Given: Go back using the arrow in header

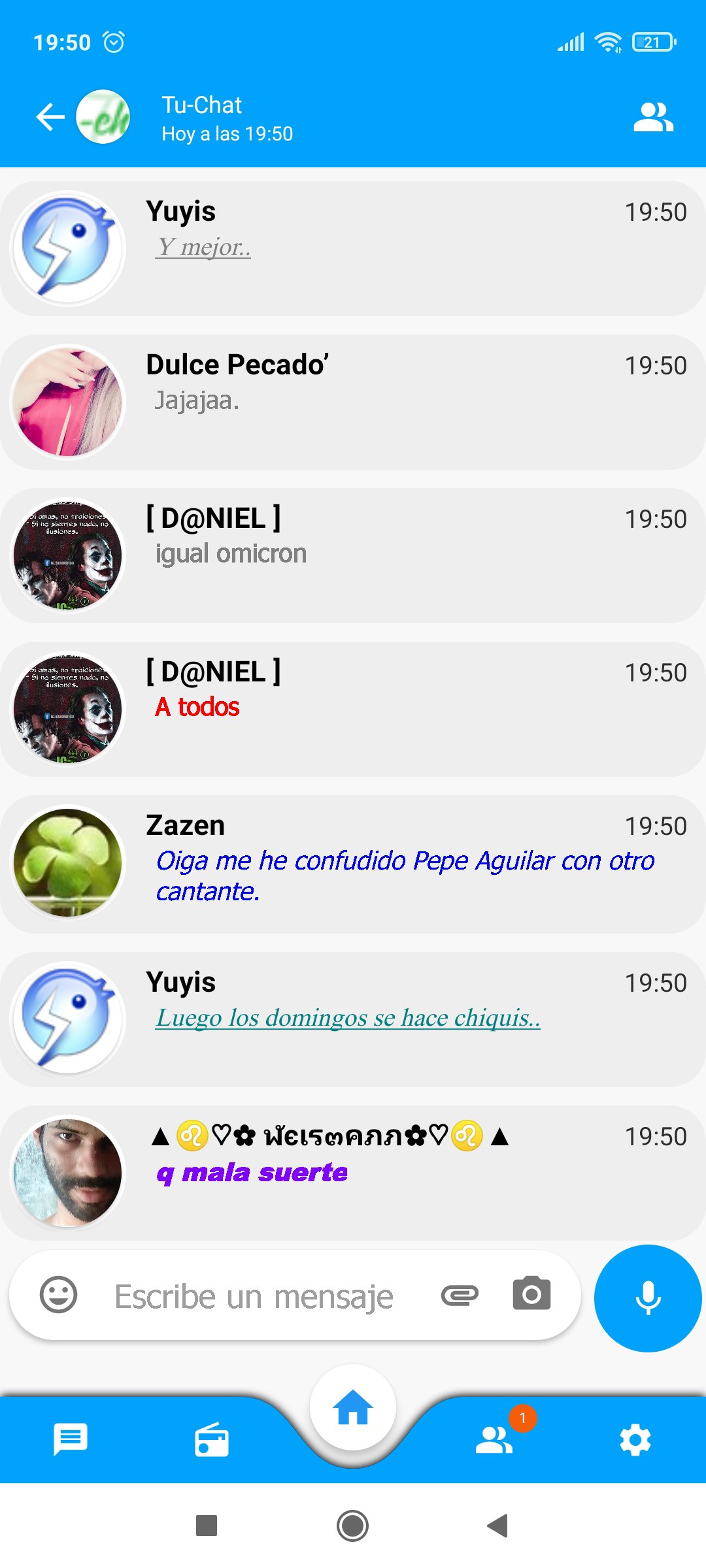Looking at the screenshot, I should 49,116.
